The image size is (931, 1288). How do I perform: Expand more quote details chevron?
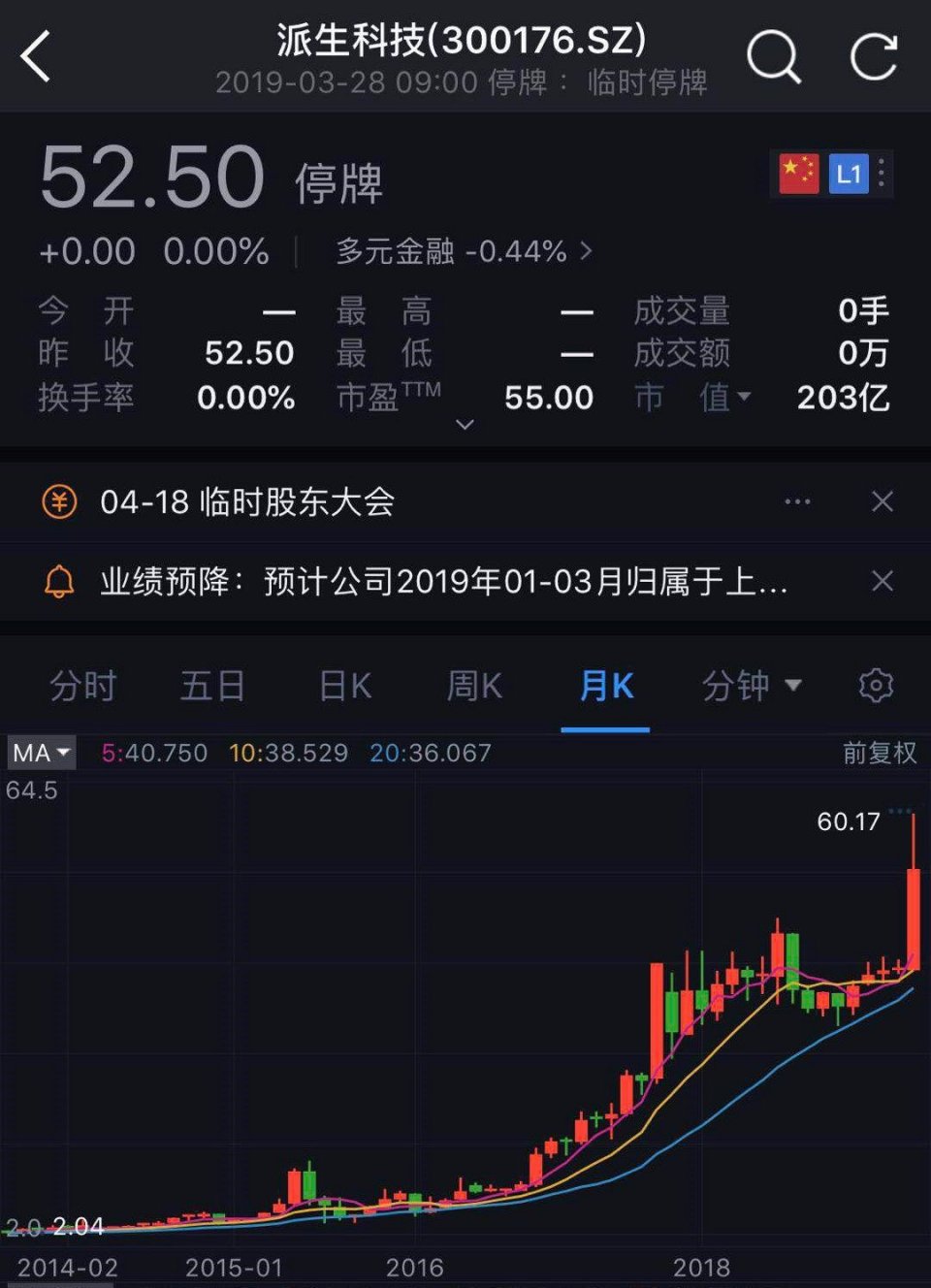coord(465,424)
